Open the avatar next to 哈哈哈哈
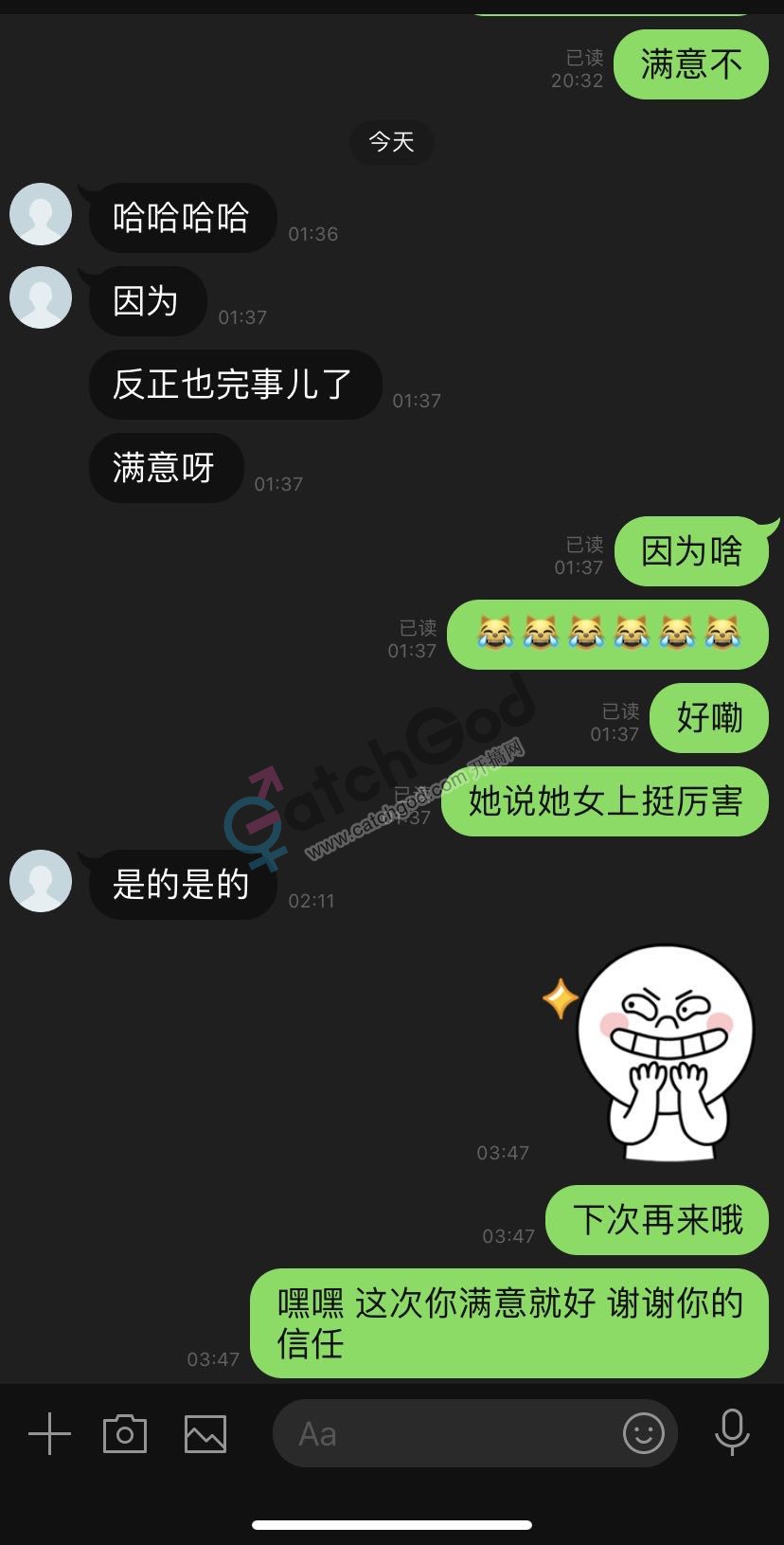The height and width of the screenshot is (1545, 784). 41,215
